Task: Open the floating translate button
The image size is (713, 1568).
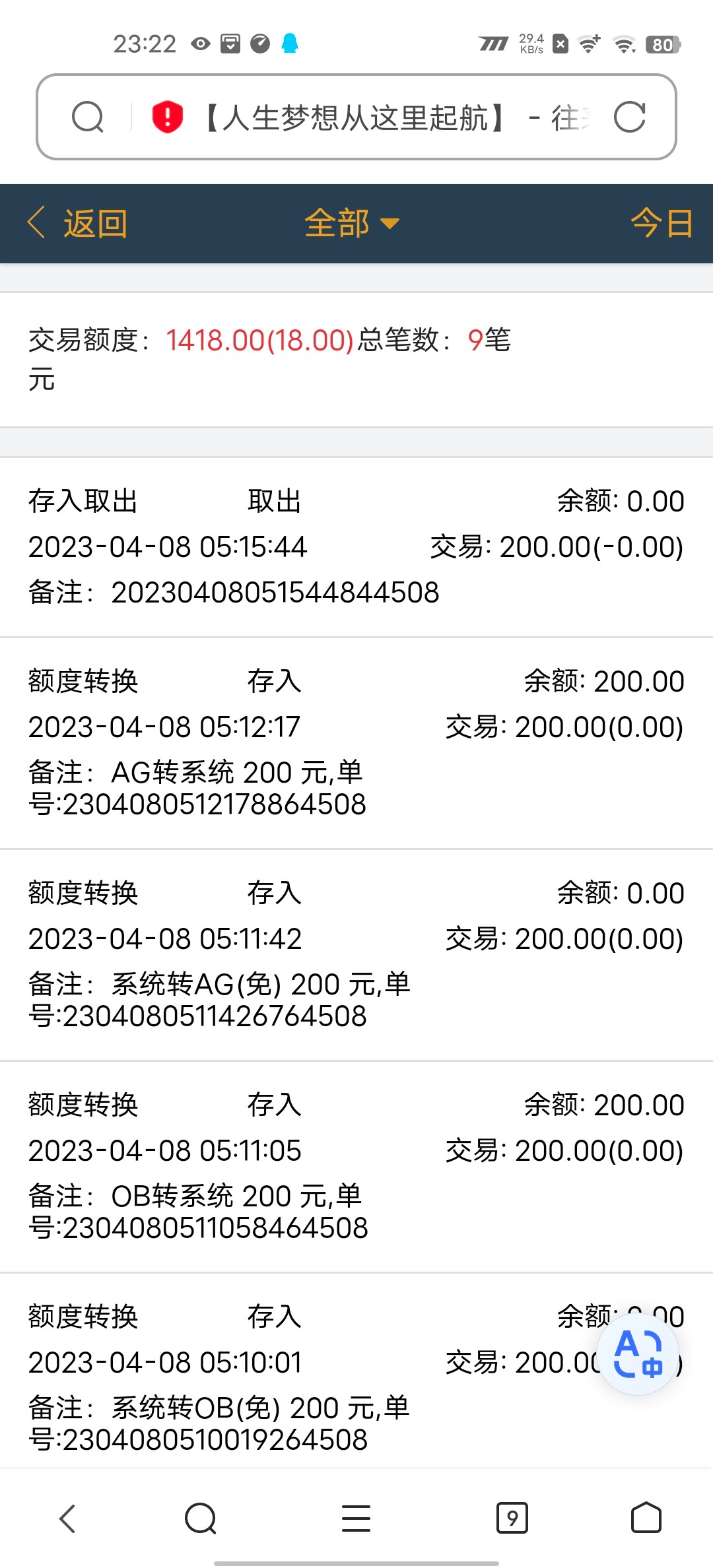Action: point(638,1354)
